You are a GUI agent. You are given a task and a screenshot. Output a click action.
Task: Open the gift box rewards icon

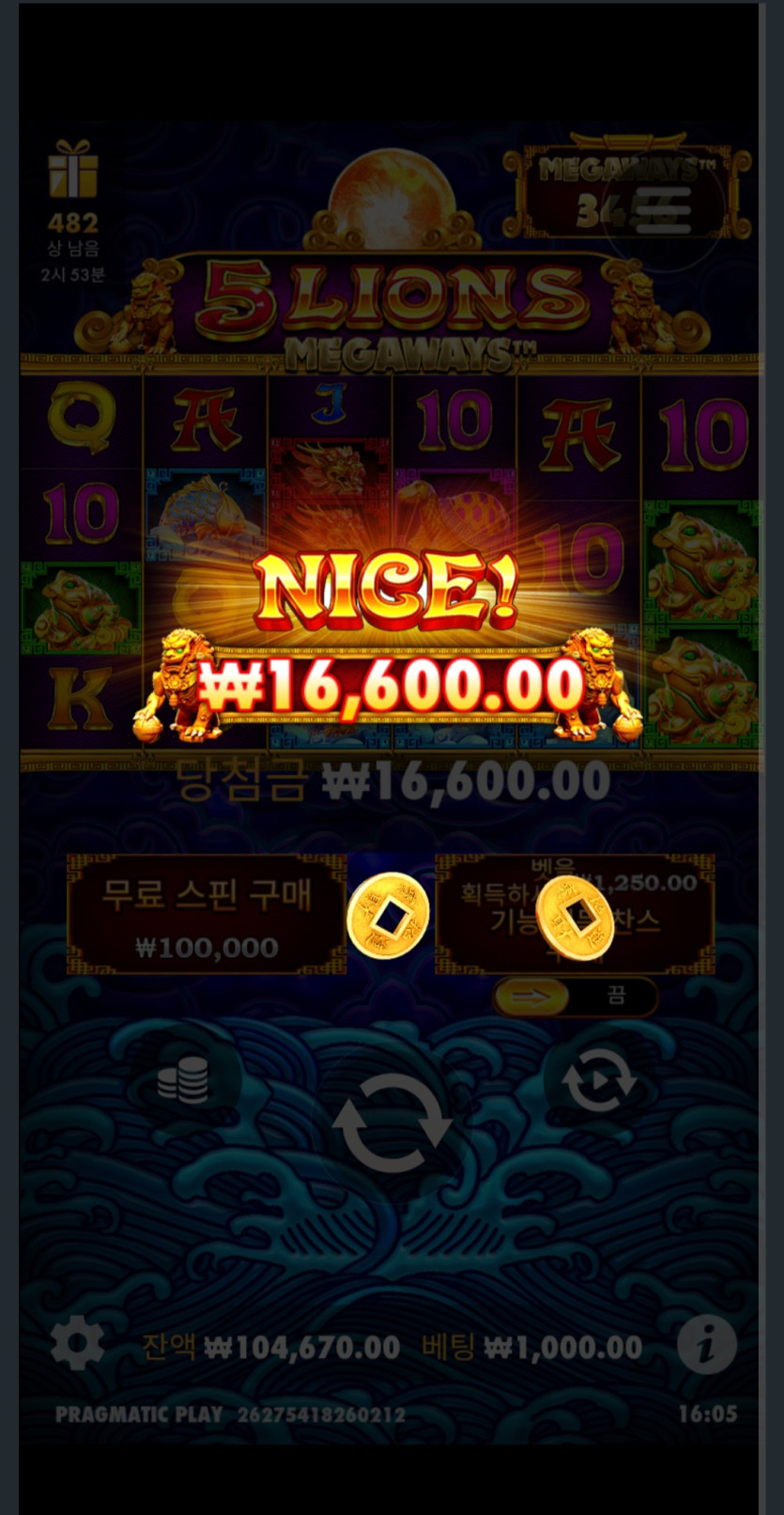point(72,170)
